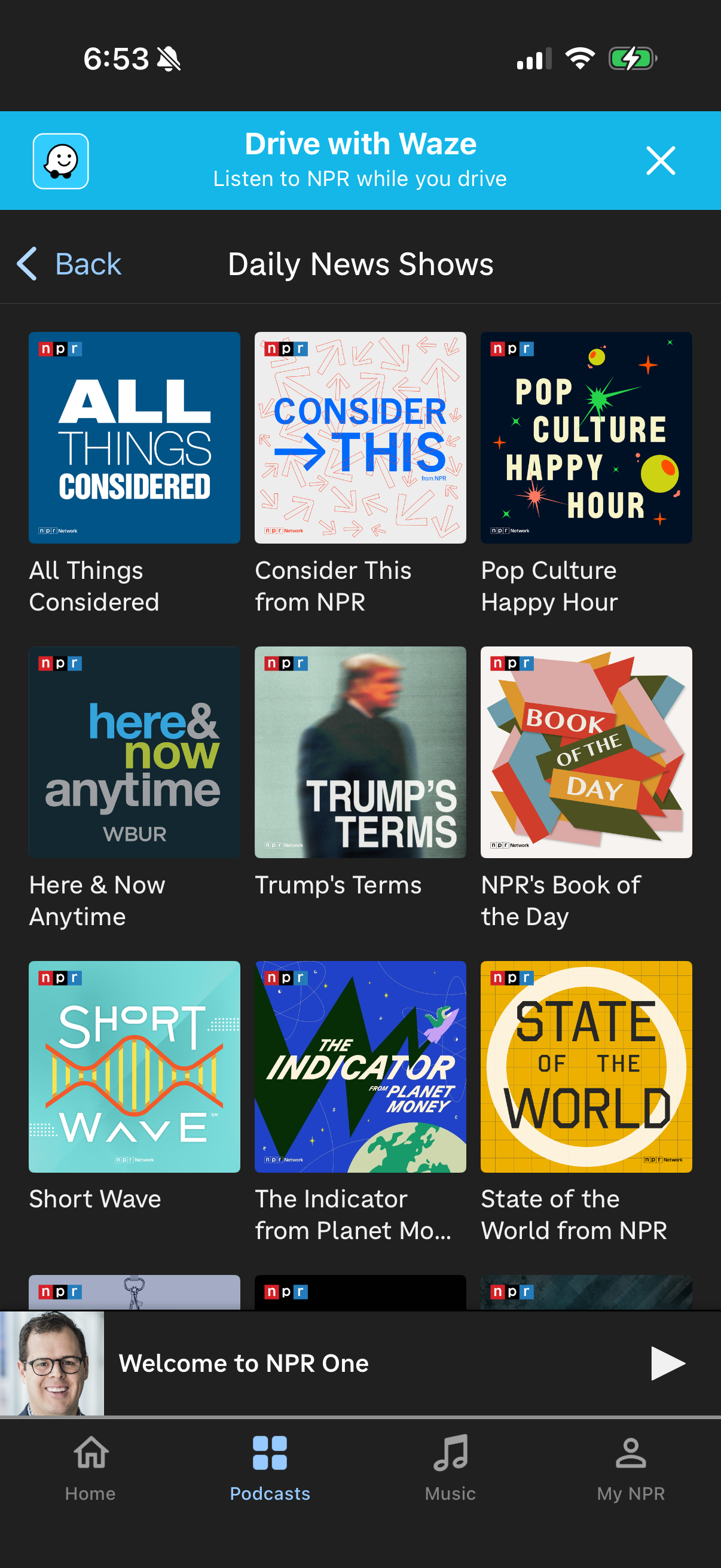Open the All Things Considered podcast
721x1568 pixels.
tap(135, 437)
